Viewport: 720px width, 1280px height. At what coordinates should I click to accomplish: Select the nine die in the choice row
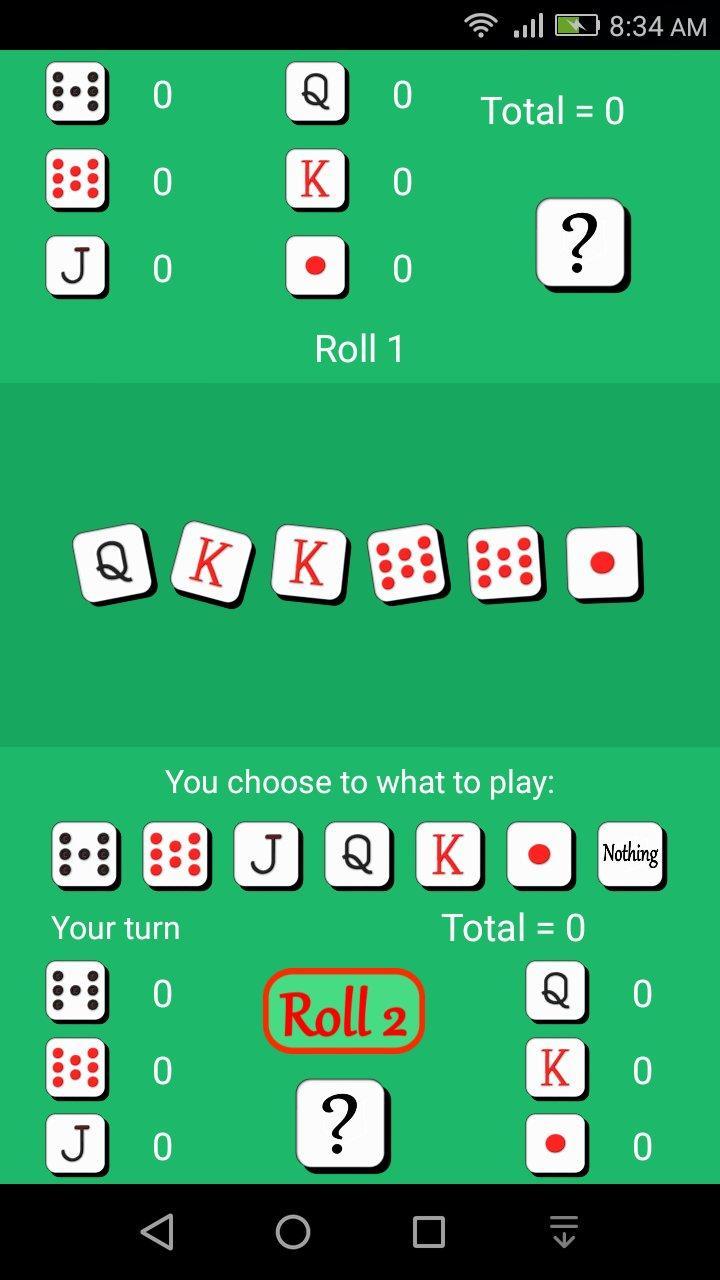[85, 855]
